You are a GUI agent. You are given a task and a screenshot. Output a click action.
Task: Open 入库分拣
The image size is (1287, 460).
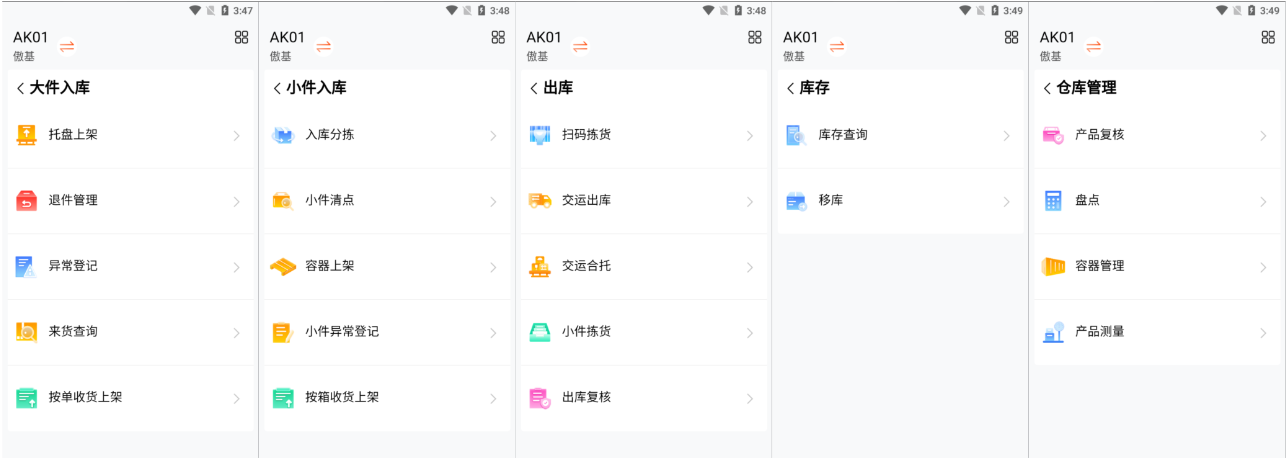pos(387,135)
